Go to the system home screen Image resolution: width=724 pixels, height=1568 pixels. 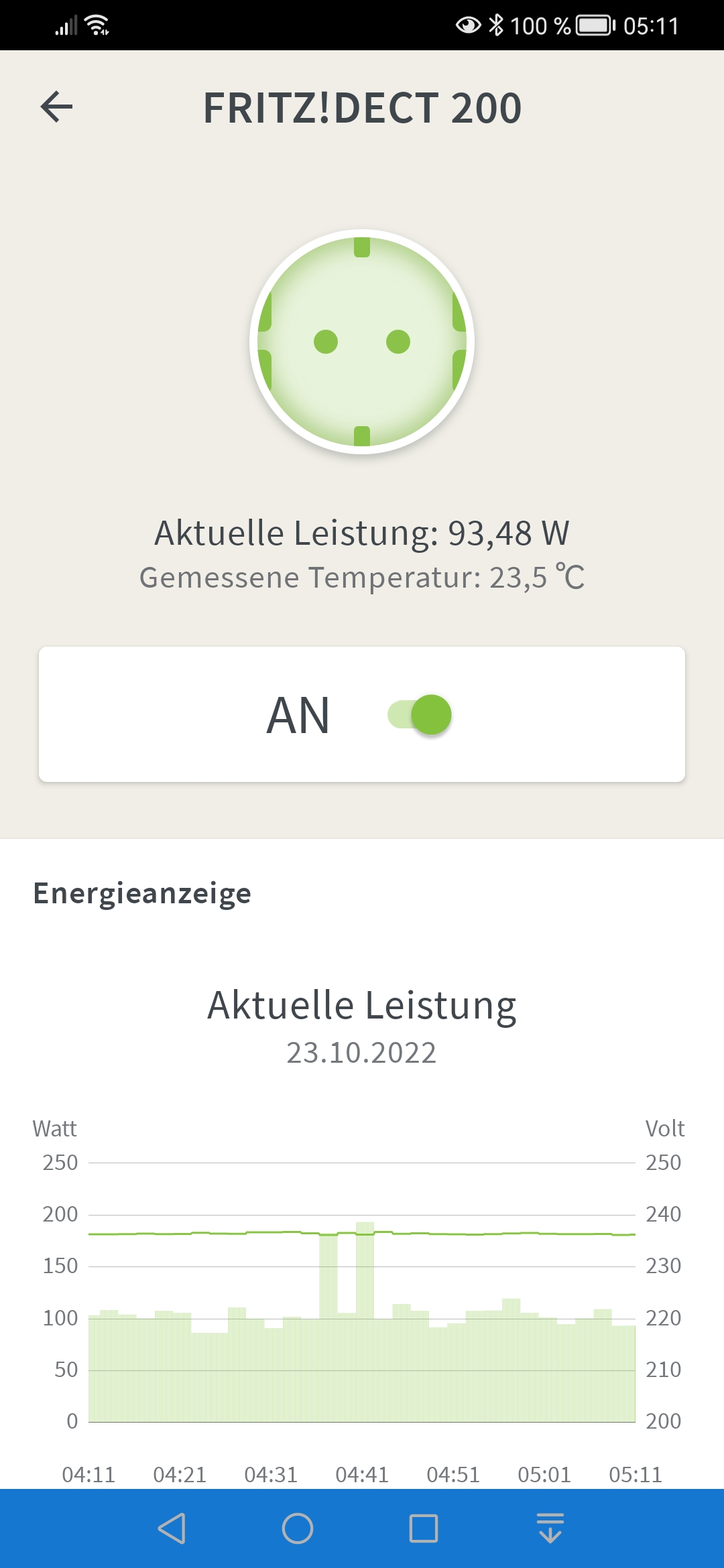click(298, 1528)
